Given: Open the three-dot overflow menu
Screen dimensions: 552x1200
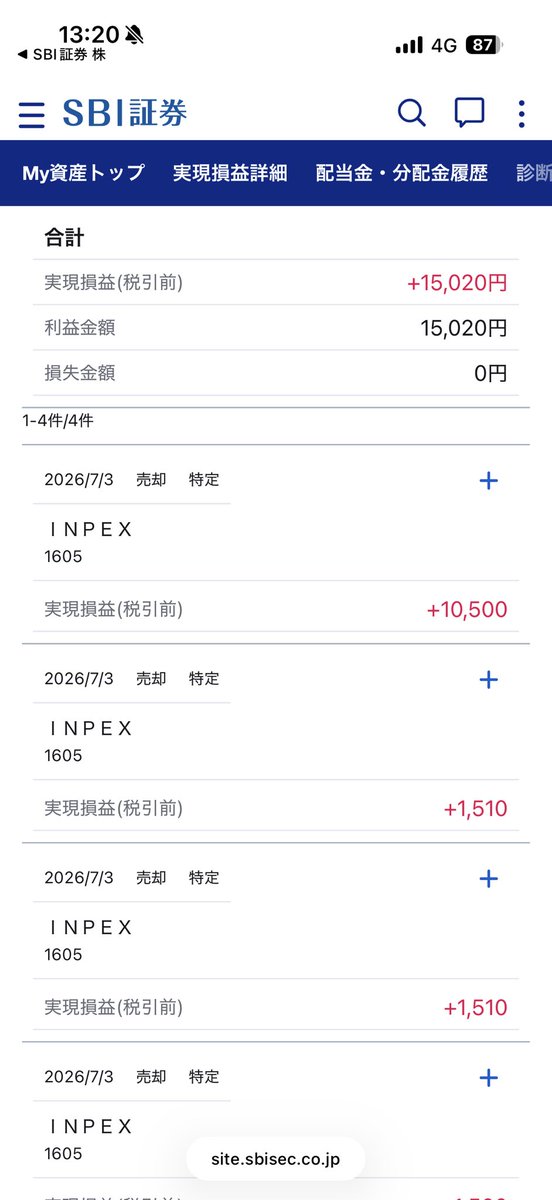Looking at the screenshot, I should pyautogui.click(x=521, y=113).
